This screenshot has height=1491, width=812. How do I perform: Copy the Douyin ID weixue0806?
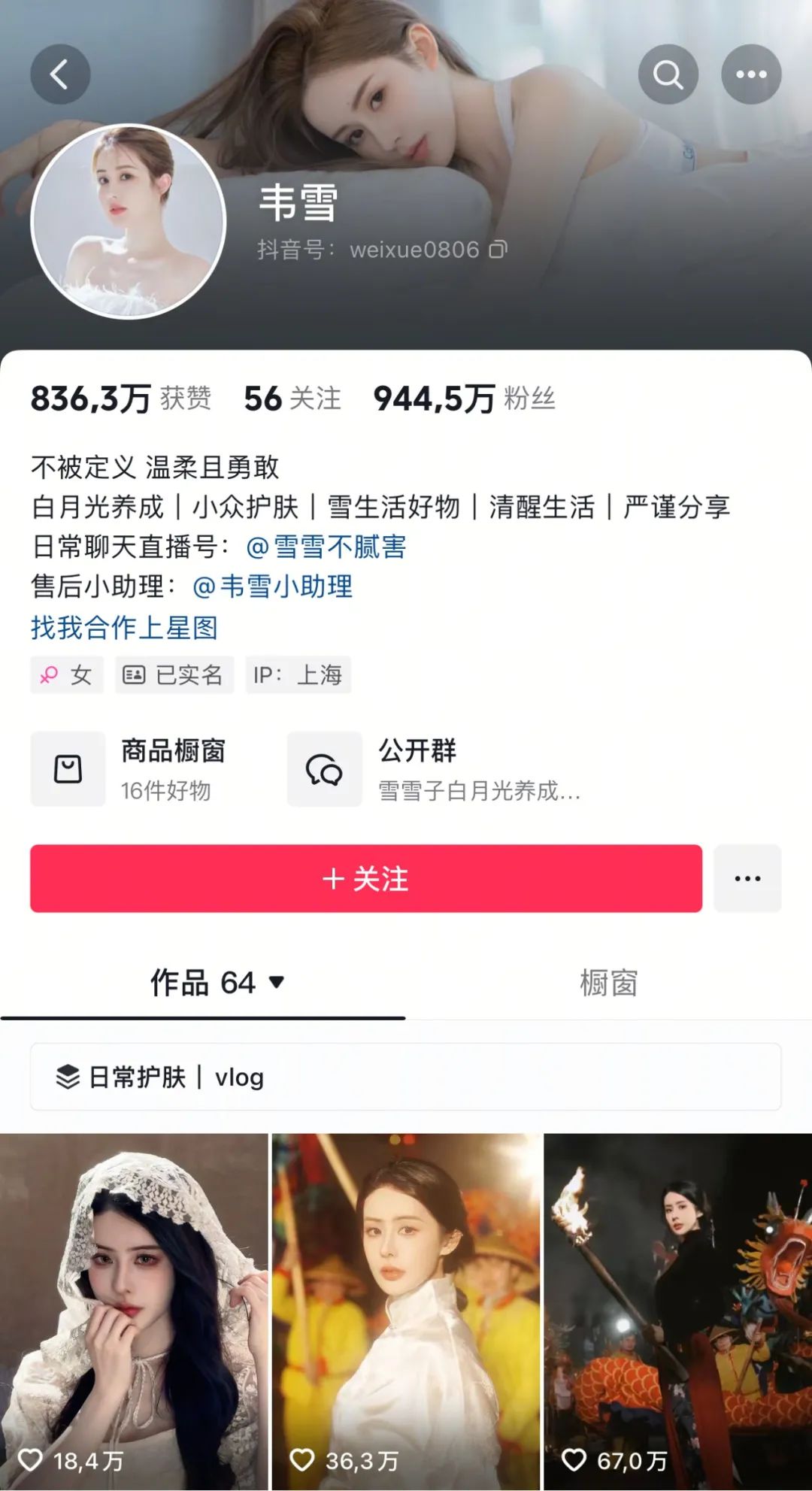point(498,250)
